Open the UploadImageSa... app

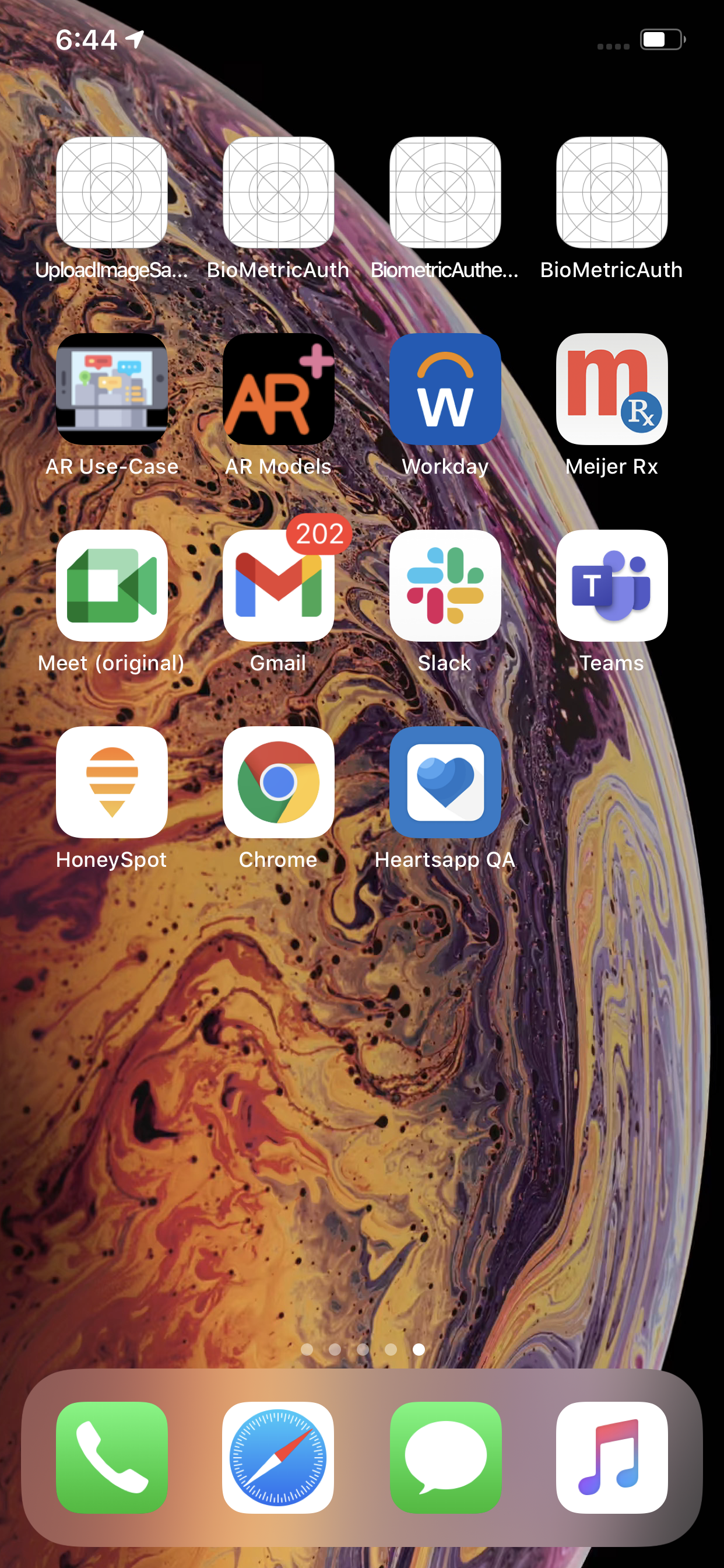tap(111, 192)
